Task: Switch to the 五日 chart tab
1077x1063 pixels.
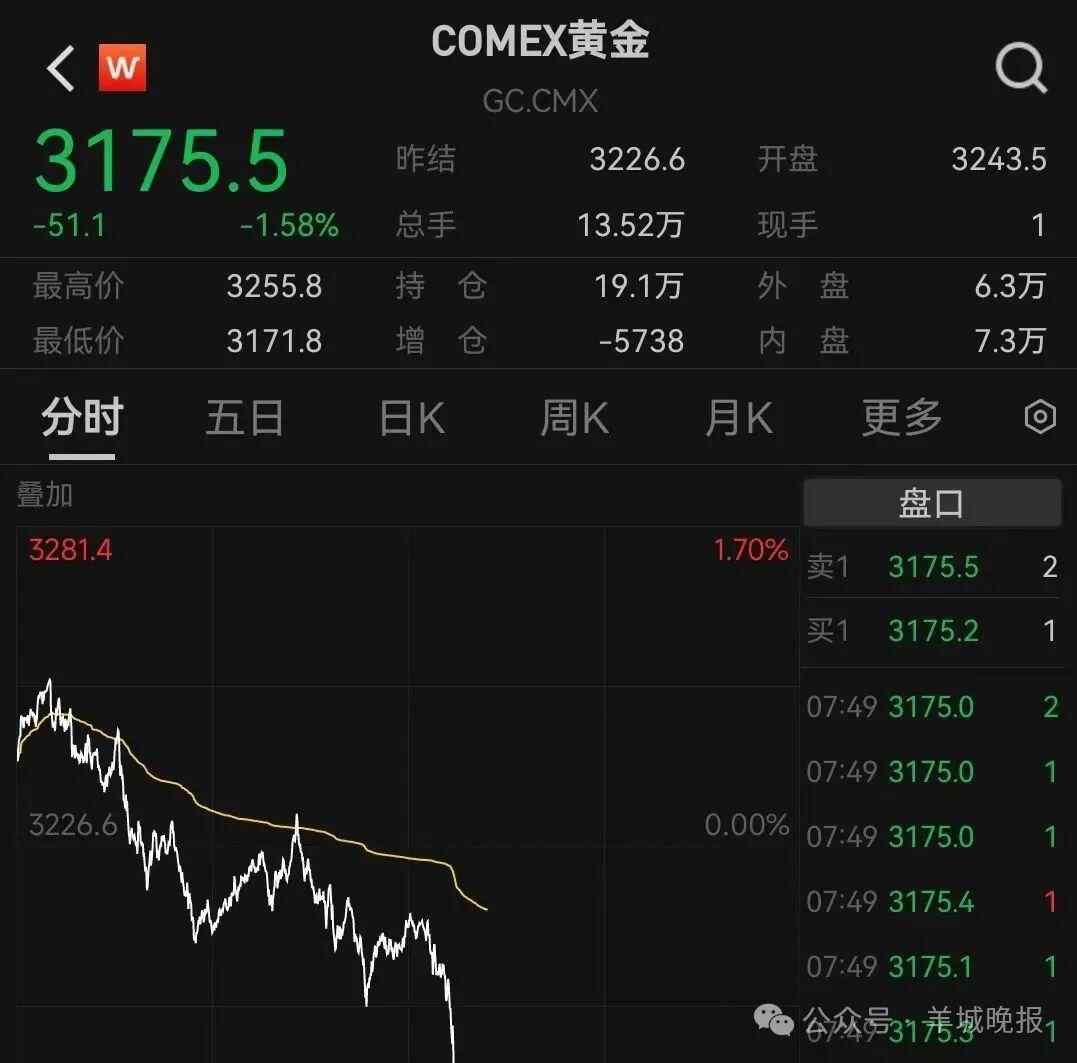Action: point(245,418)
